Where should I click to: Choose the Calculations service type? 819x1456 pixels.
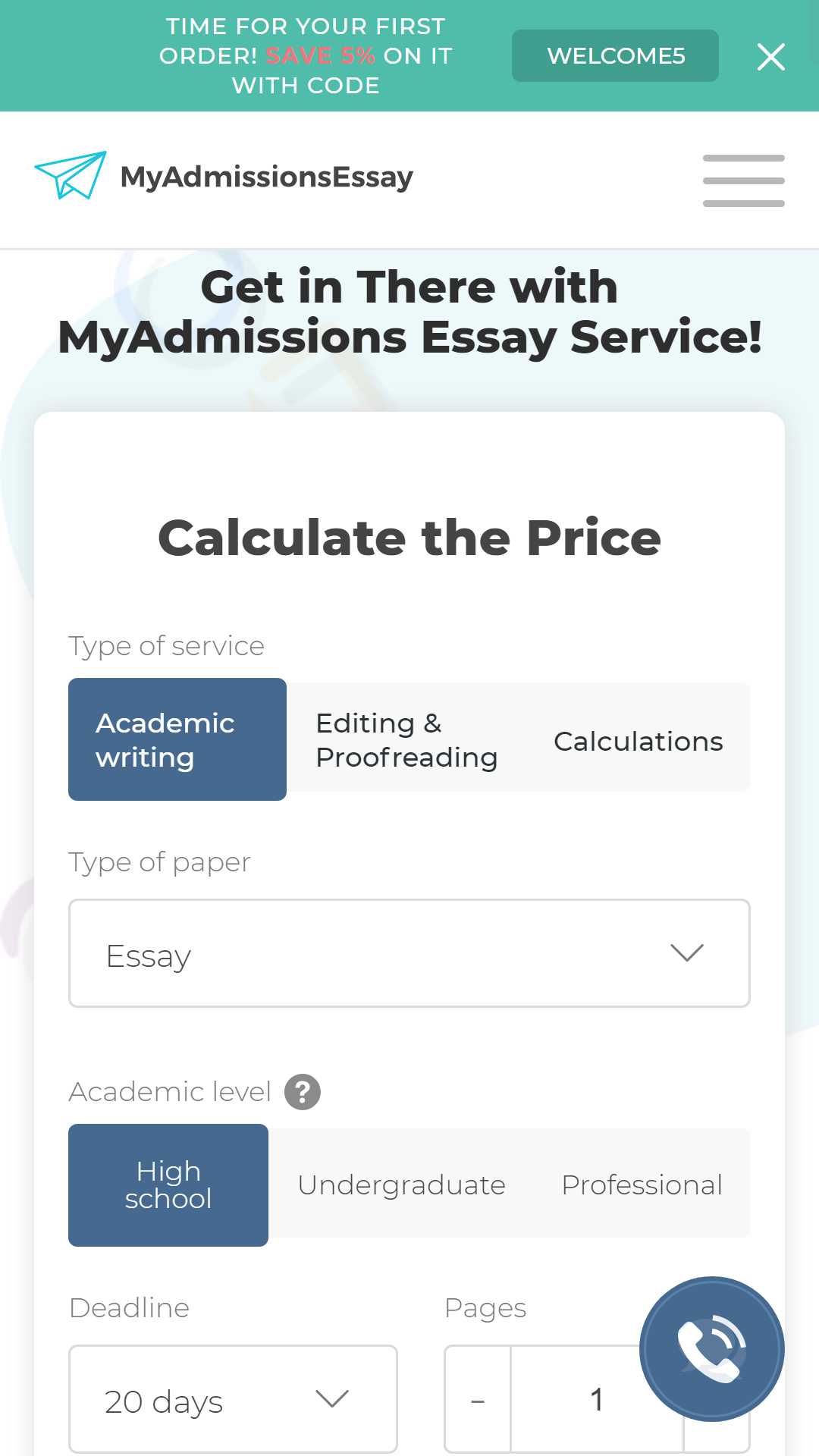pyautogui.click(x=638, y=739)
